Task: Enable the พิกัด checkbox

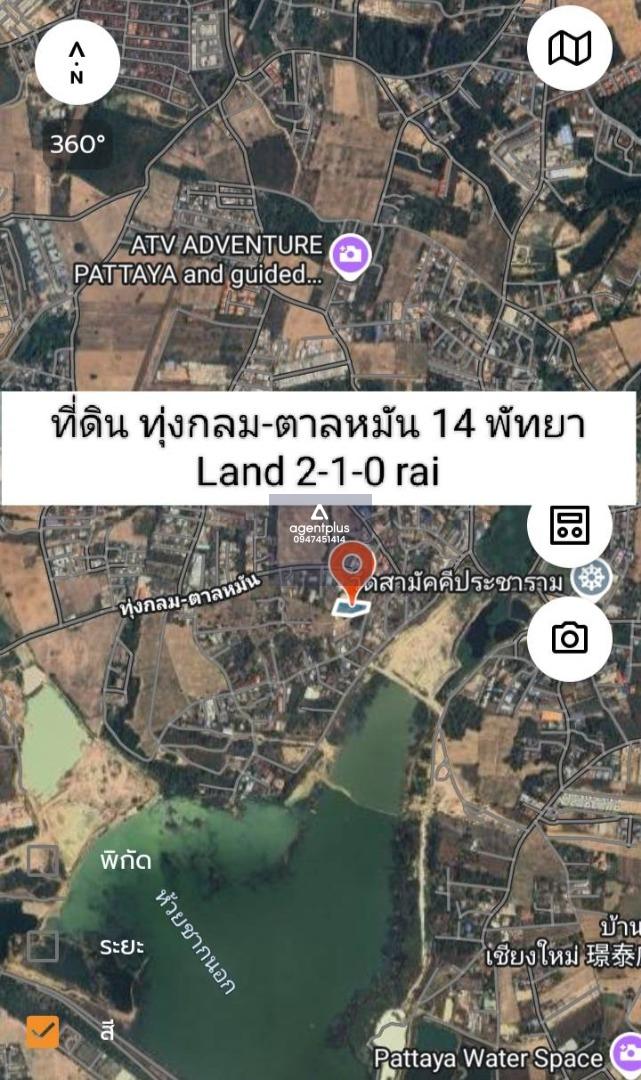Action: coord(43,860)
